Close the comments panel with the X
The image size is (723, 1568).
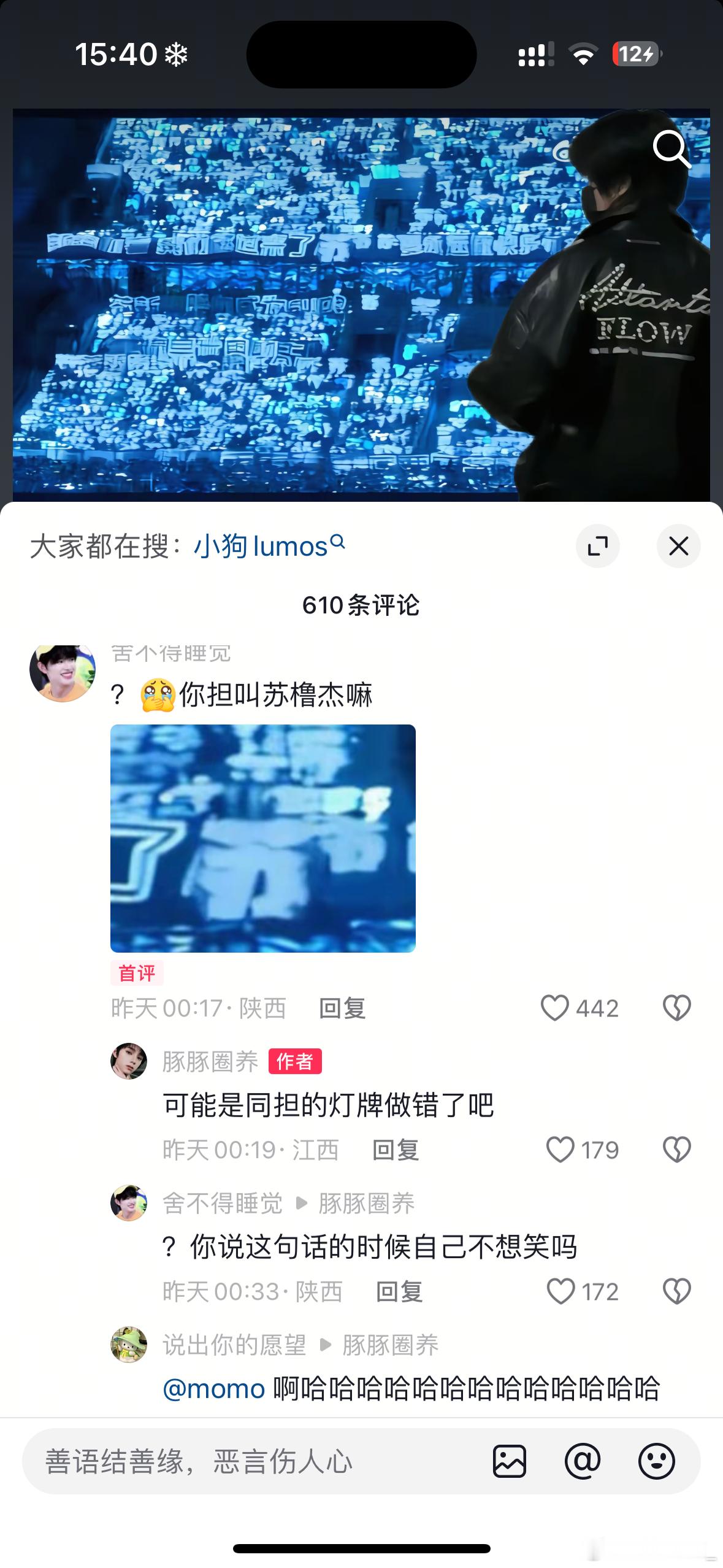(x=678, y=546)
